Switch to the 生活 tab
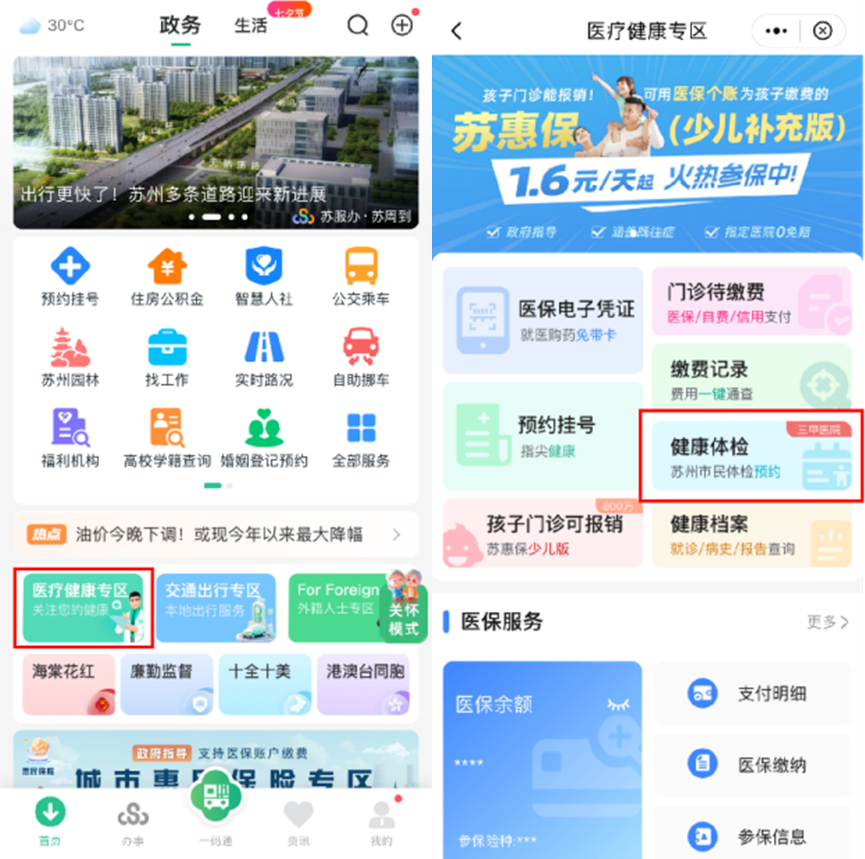Image resolution: width=865 pixels, height=859 pixels. pos(251,26)
